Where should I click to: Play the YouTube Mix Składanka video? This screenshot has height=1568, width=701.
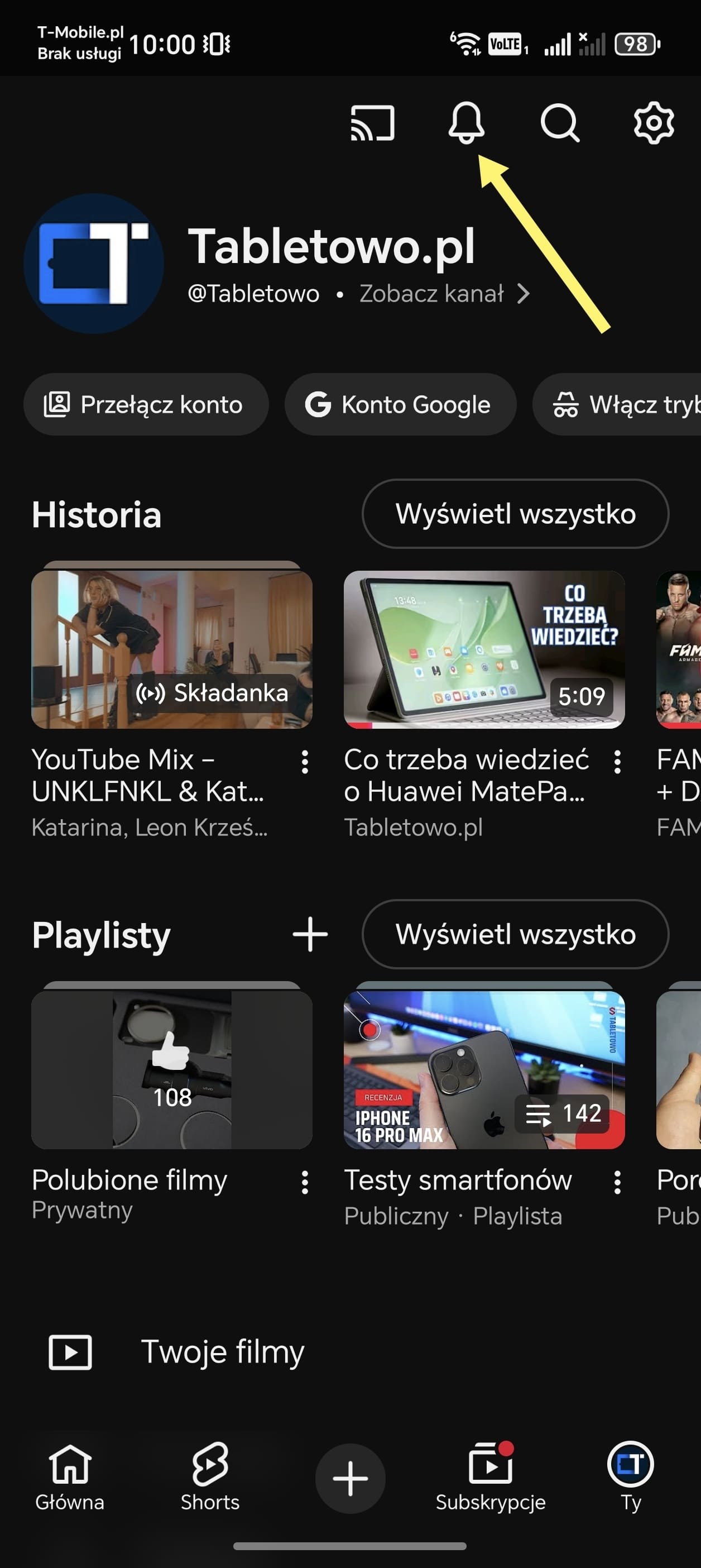[x=171, y=649]
